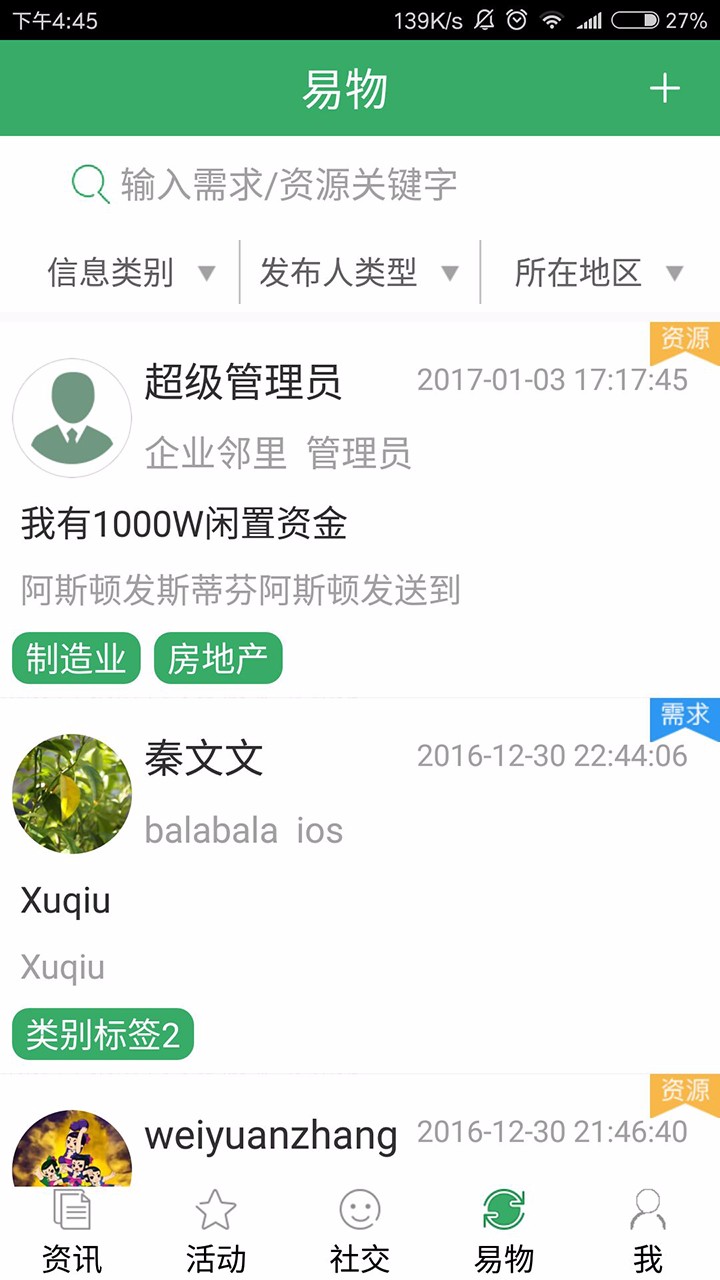The width and height of the screenshot is (720, 1280).
Task: Switch to the 资讯 tab
Action: tap(72, 1232)
